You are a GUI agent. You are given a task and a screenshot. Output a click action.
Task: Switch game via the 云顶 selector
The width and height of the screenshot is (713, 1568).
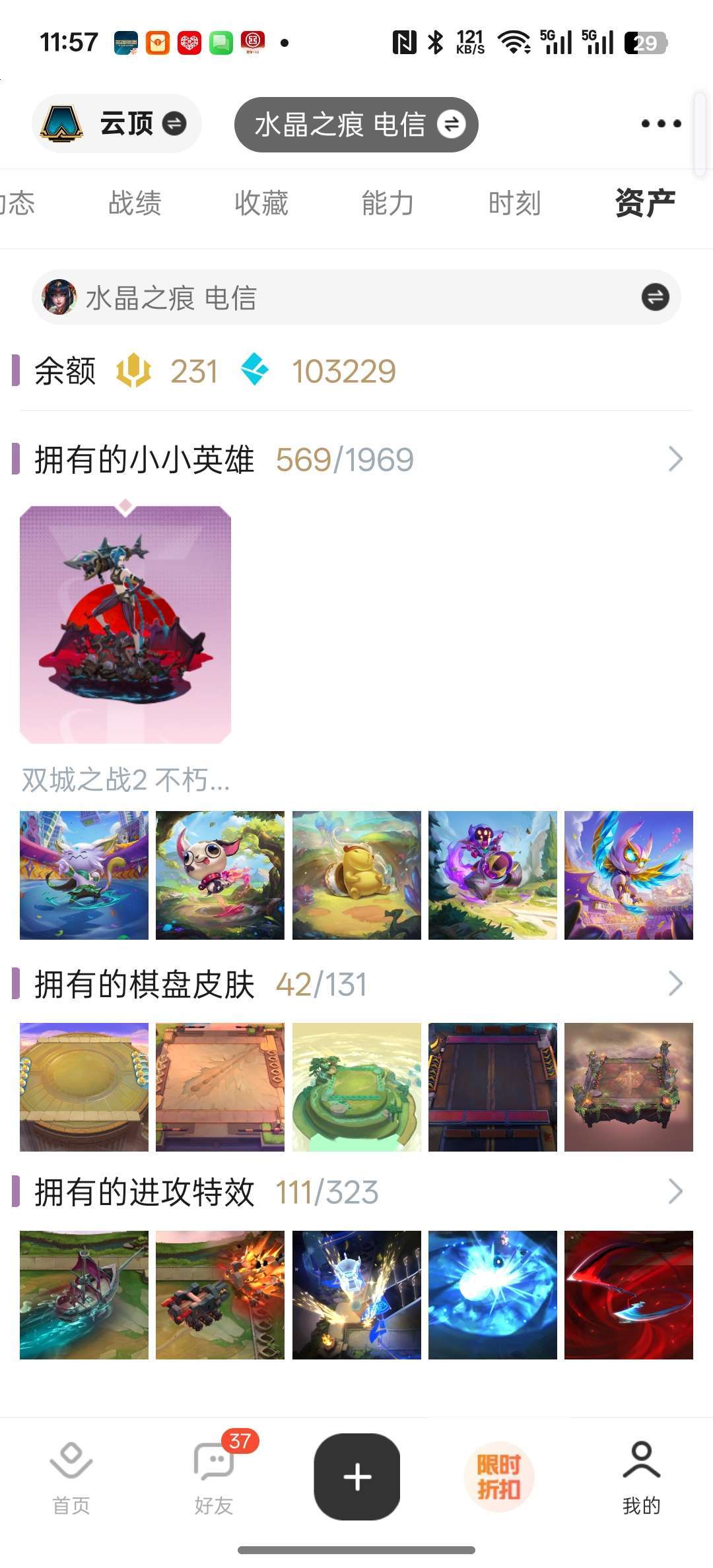coord(116,123)
